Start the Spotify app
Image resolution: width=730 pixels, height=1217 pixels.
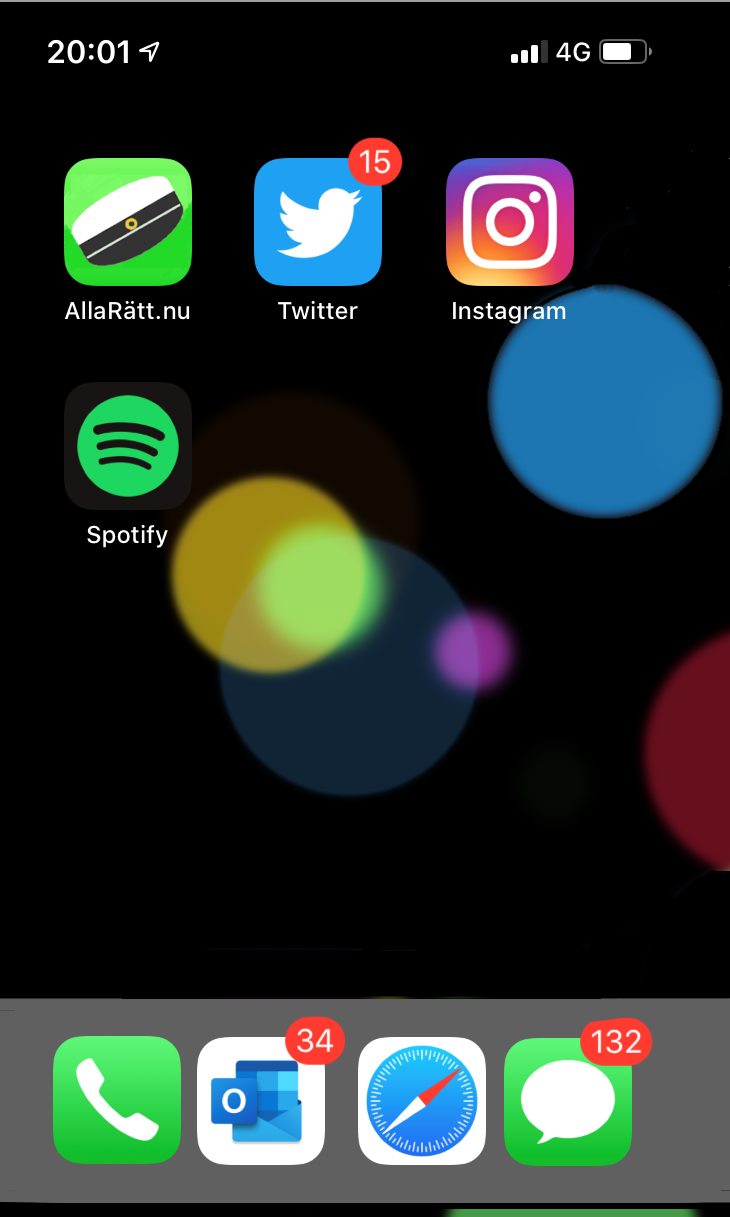(x=128, y=446)
